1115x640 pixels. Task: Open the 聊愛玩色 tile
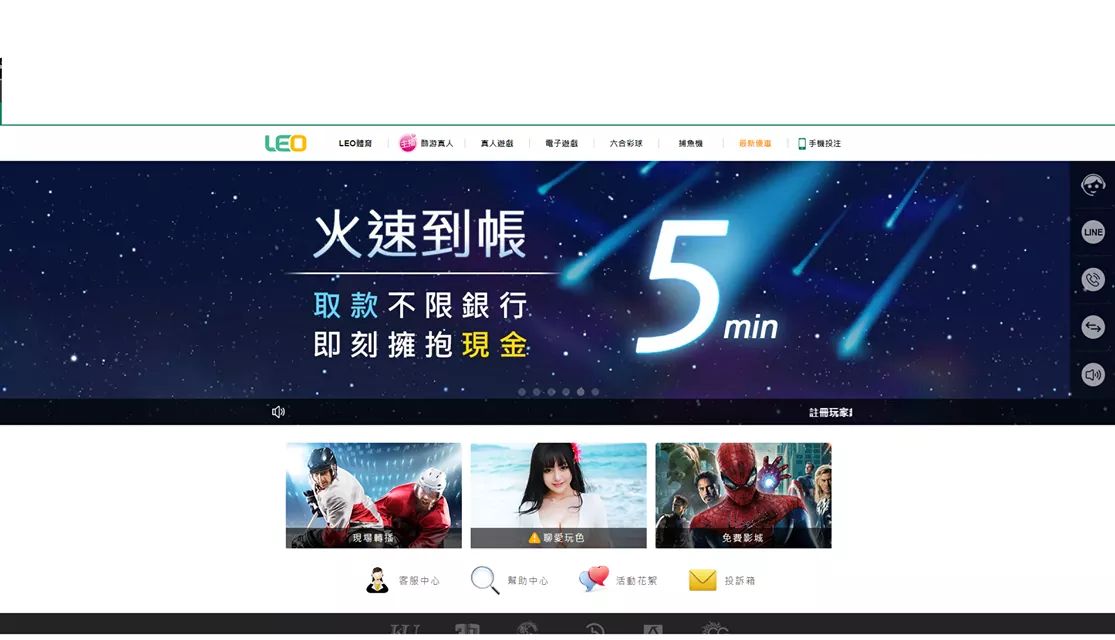point(558,495)
